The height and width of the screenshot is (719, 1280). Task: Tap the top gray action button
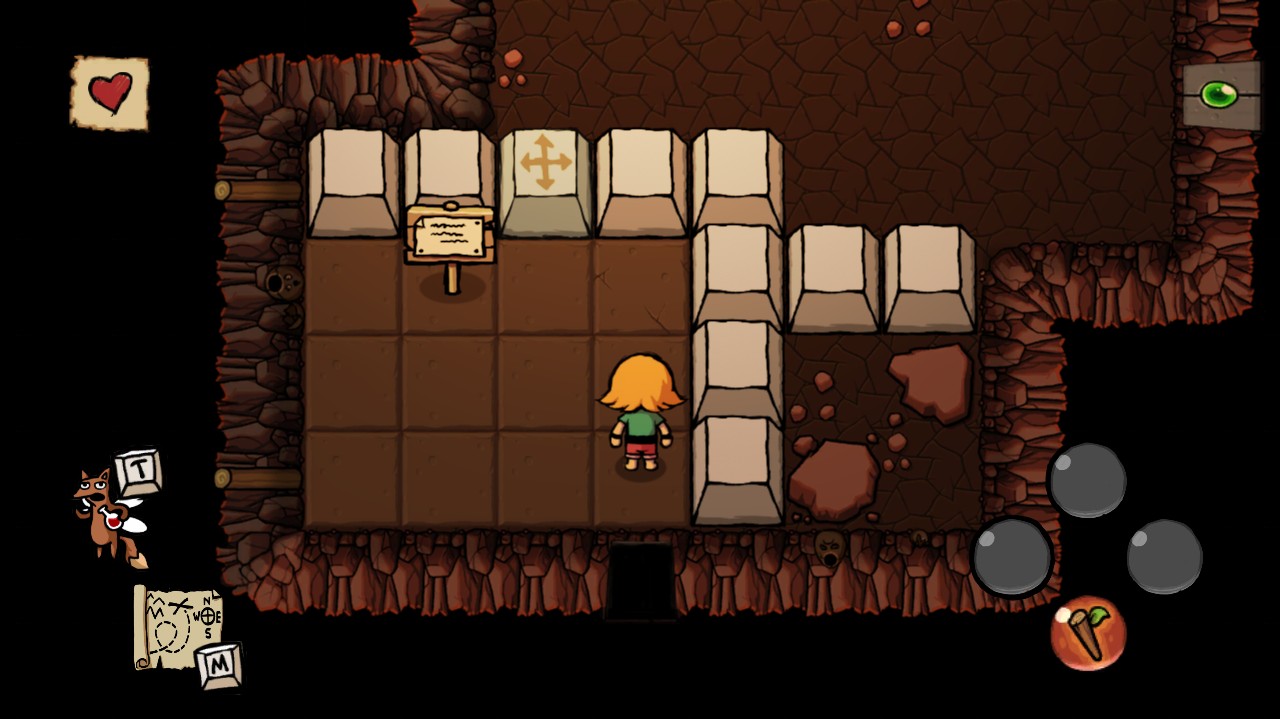point(1087,480)
